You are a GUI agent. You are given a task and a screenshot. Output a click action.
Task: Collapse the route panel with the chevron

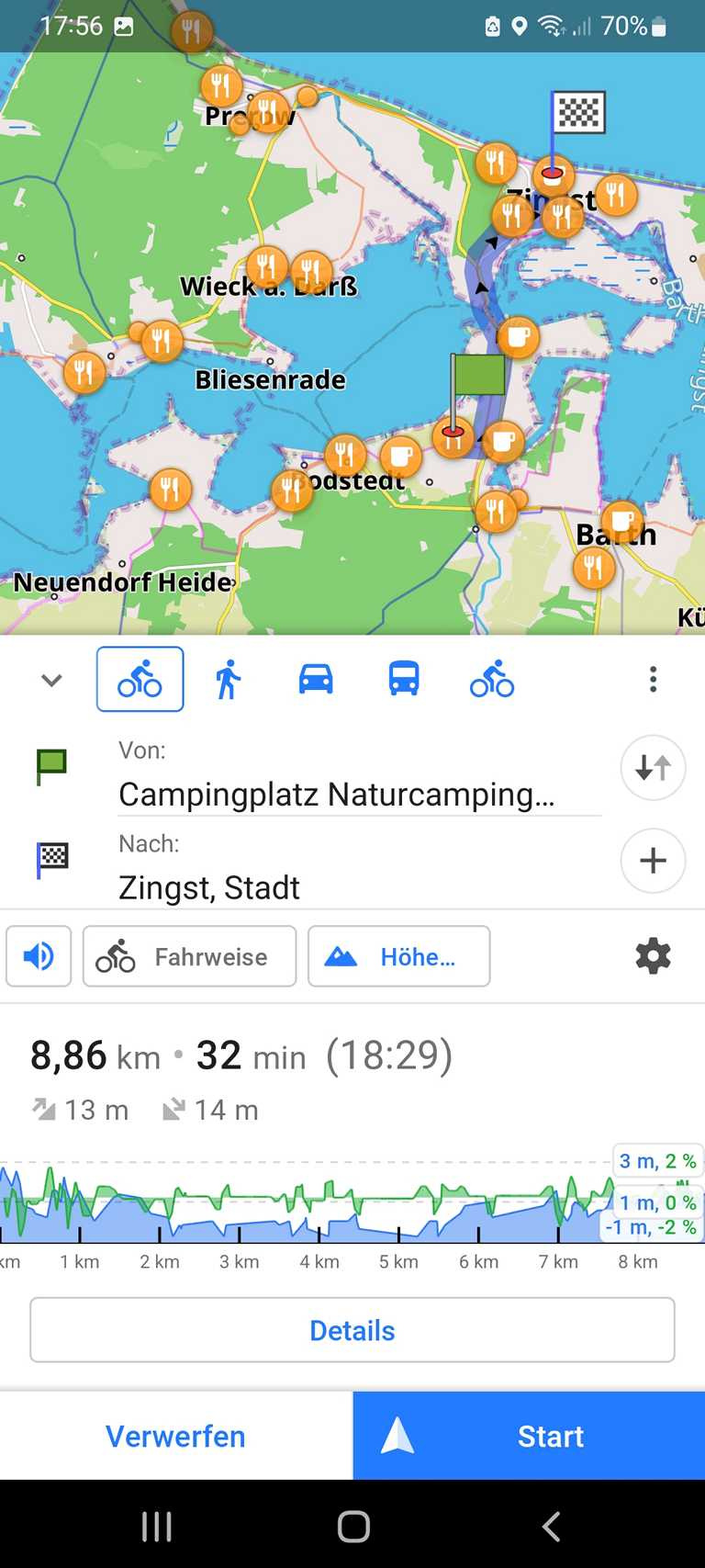pos(51,680)
